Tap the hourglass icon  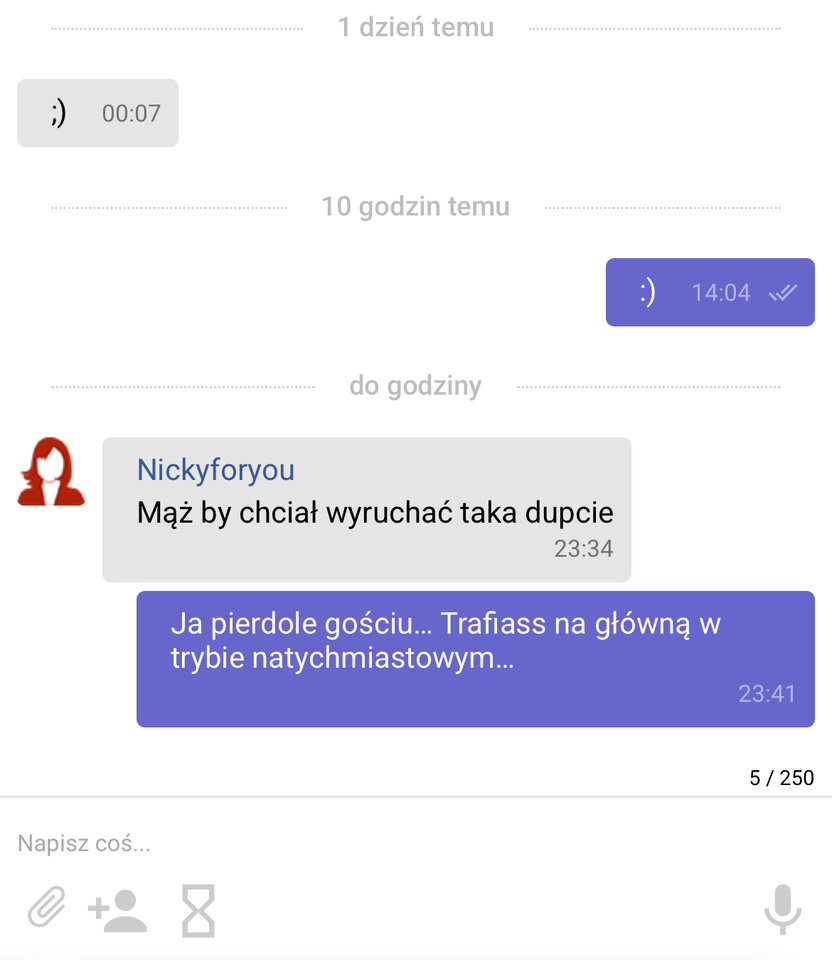pyautogui.click(x=198, y=910)
